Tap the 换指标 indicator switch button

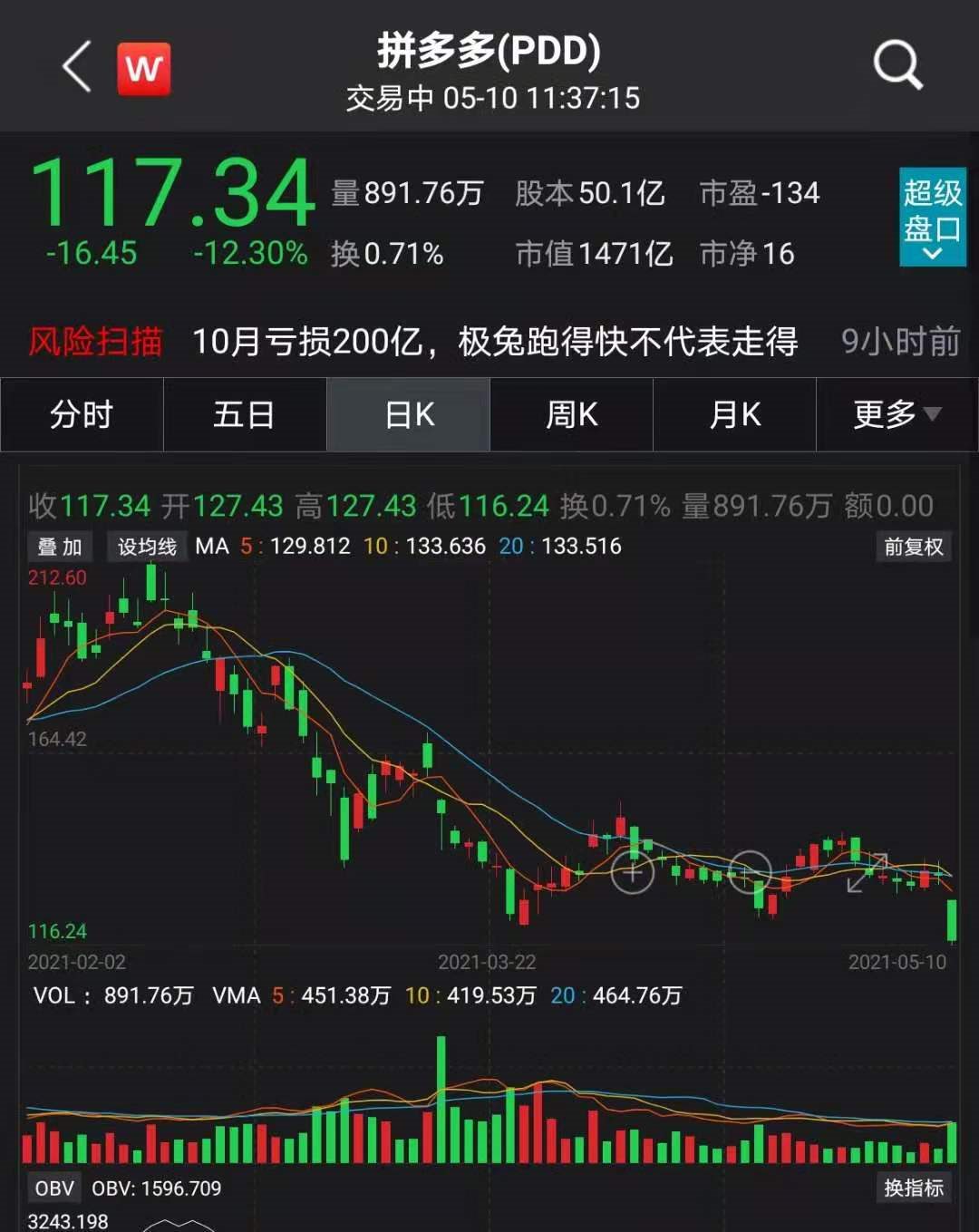914,1188
